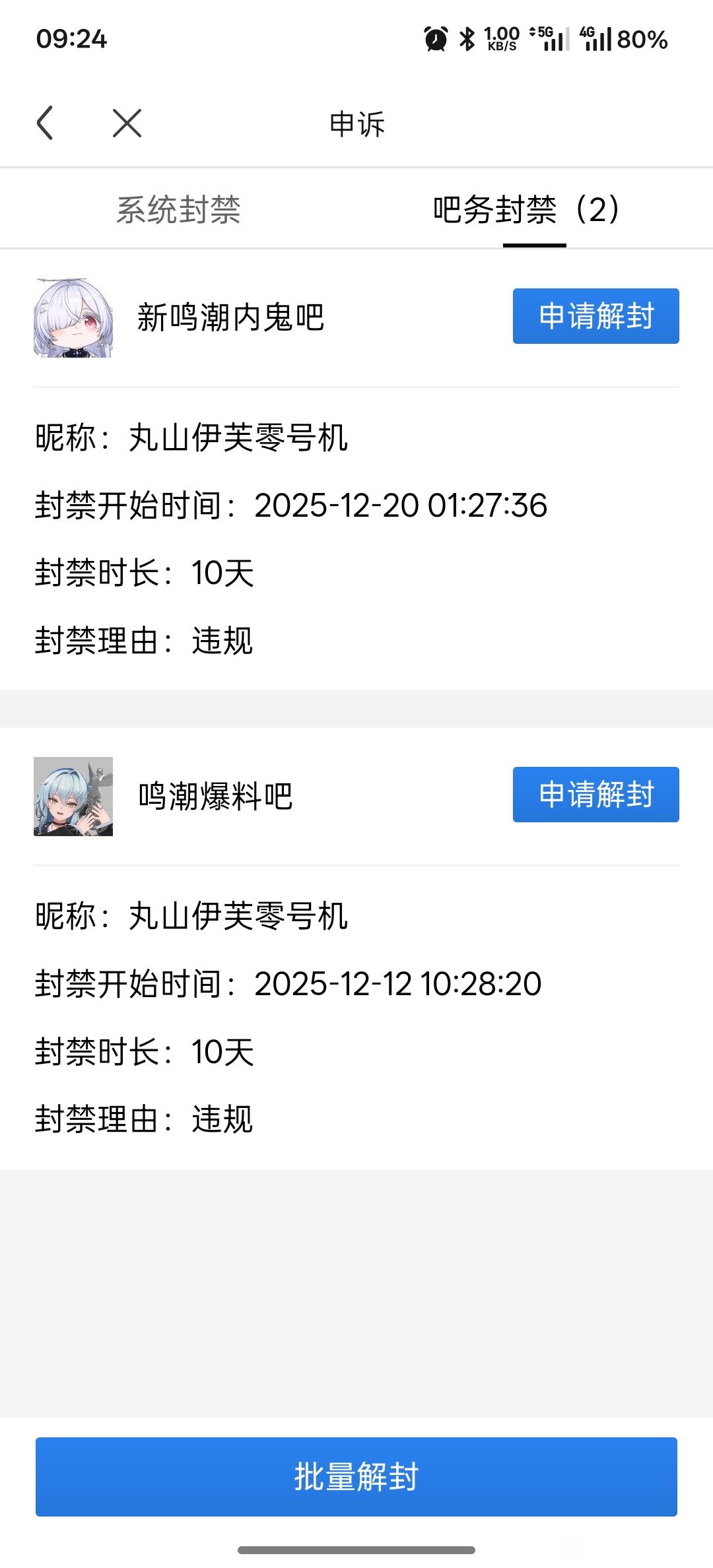
Task: Tap 申请解封 for 新鸣潮内鬼吧
Action: point(595,316)
